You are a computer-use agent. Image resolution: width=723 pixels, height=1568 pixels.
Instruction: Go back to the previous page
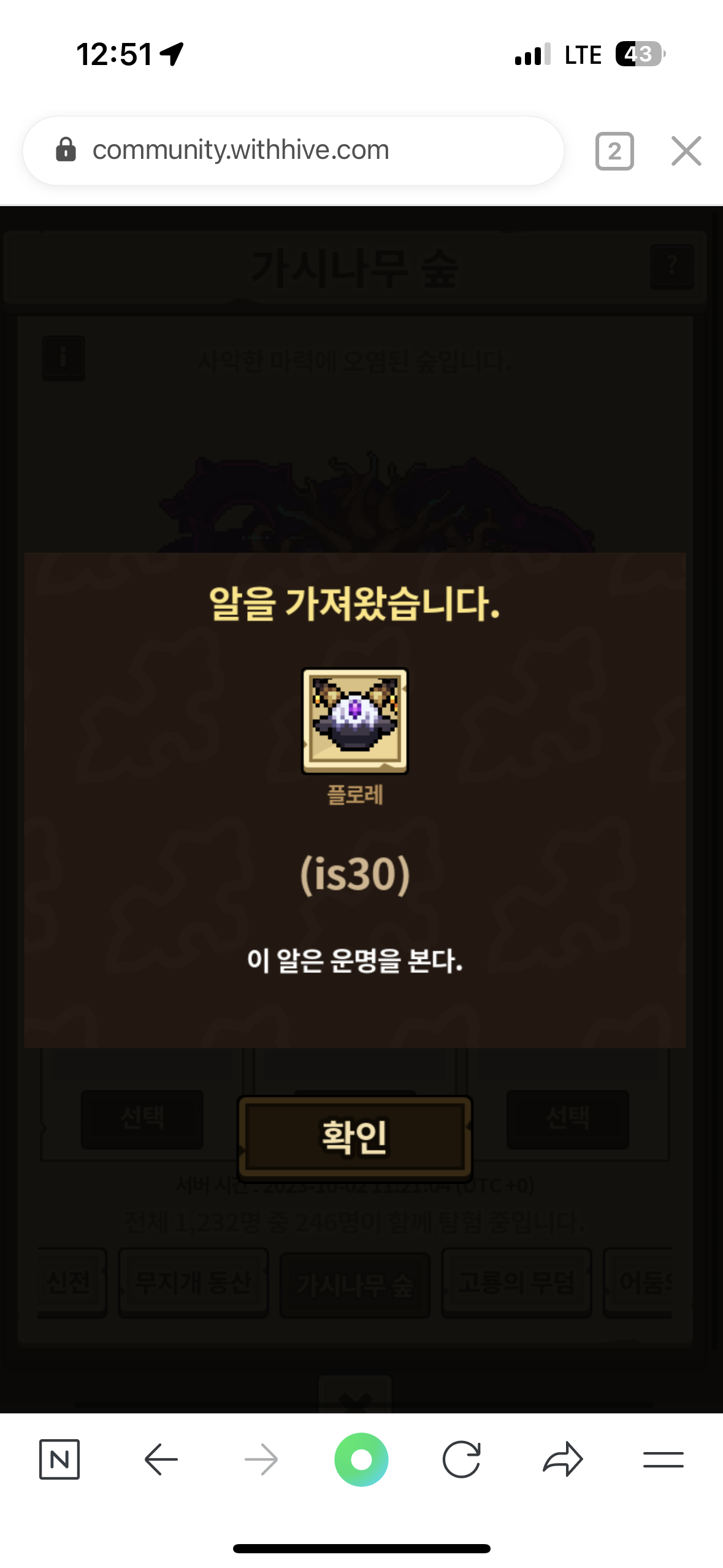point(161,1459)
